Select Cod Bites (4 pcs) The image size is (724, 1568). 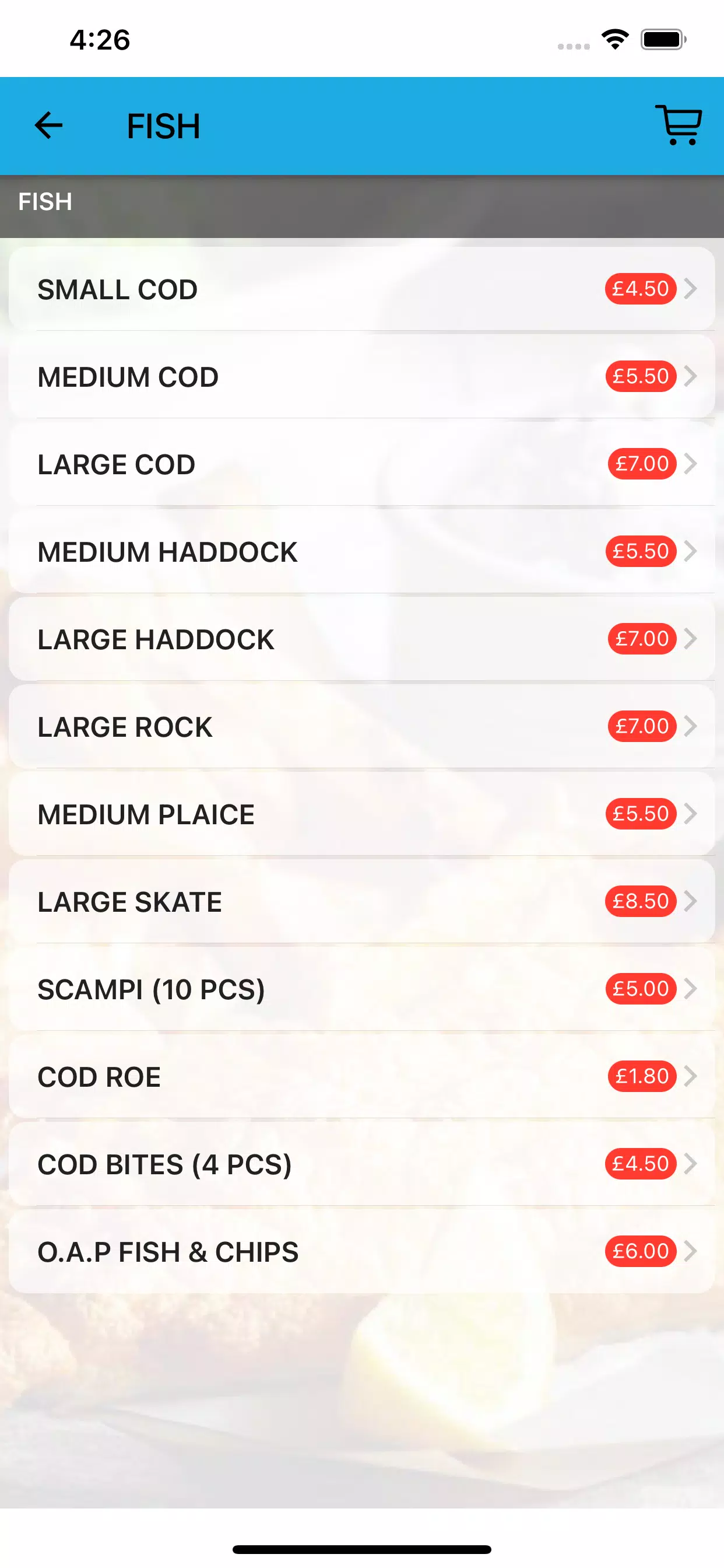tap(361, 1164)
